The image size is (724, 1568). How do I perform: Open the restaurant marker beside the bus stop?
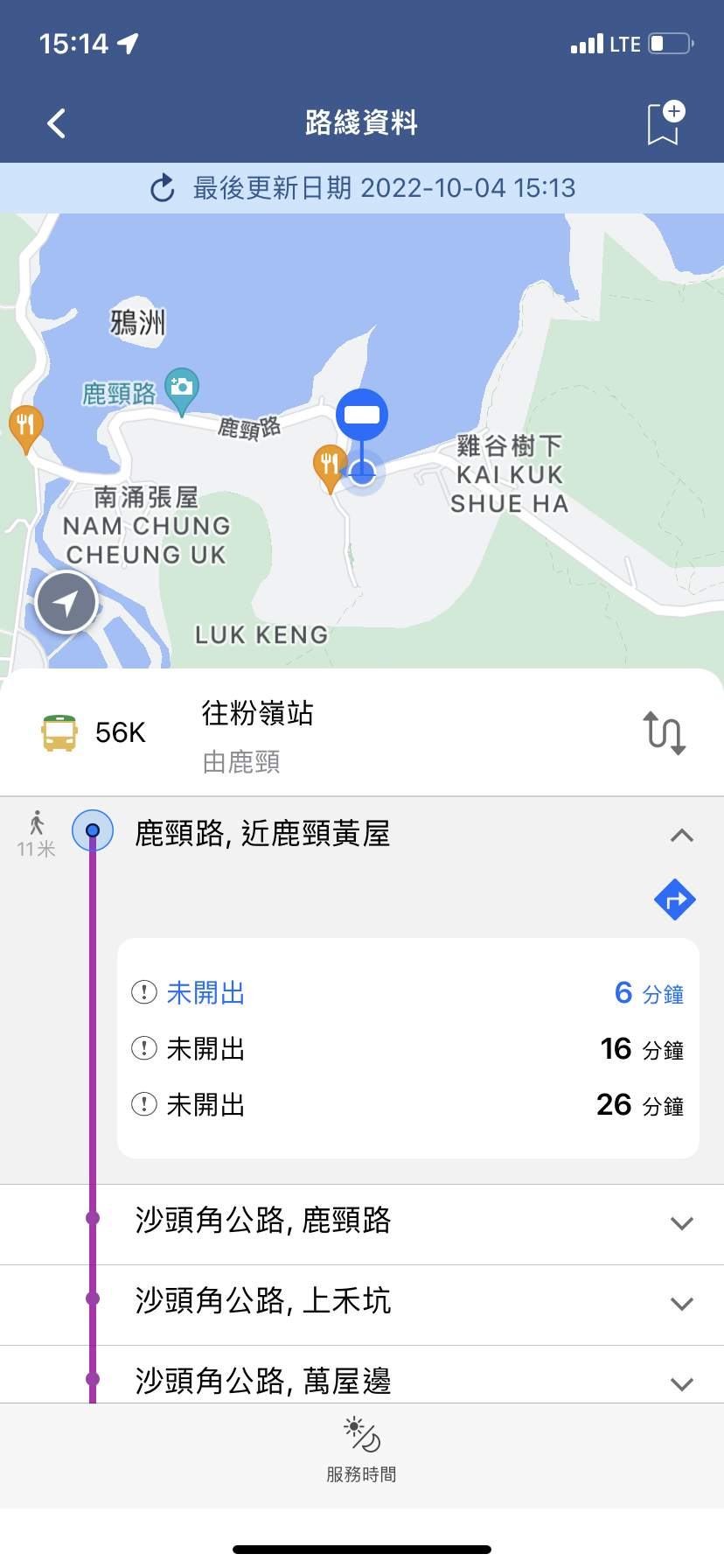(x=329, y=462)
